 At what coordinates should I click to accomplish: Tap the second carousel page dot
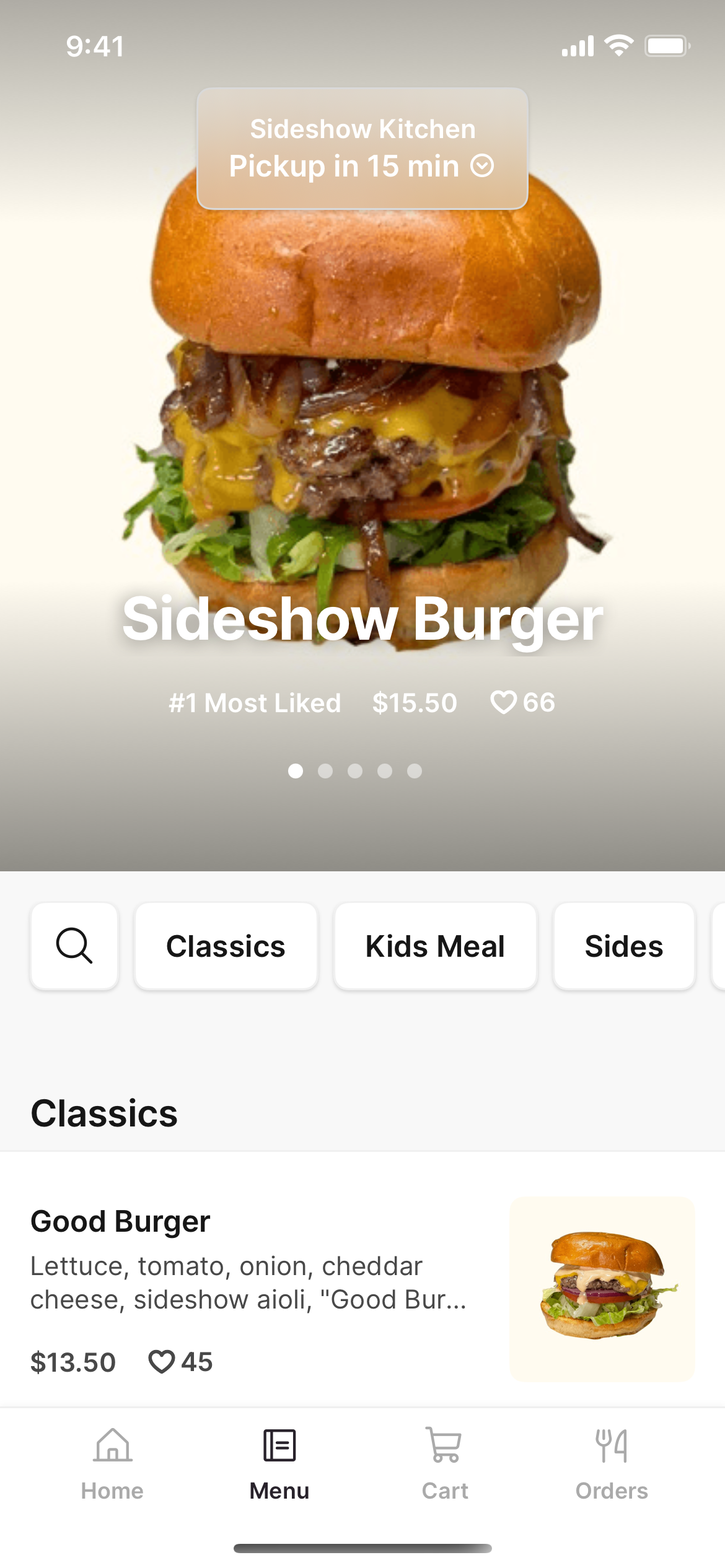[325, 770]
